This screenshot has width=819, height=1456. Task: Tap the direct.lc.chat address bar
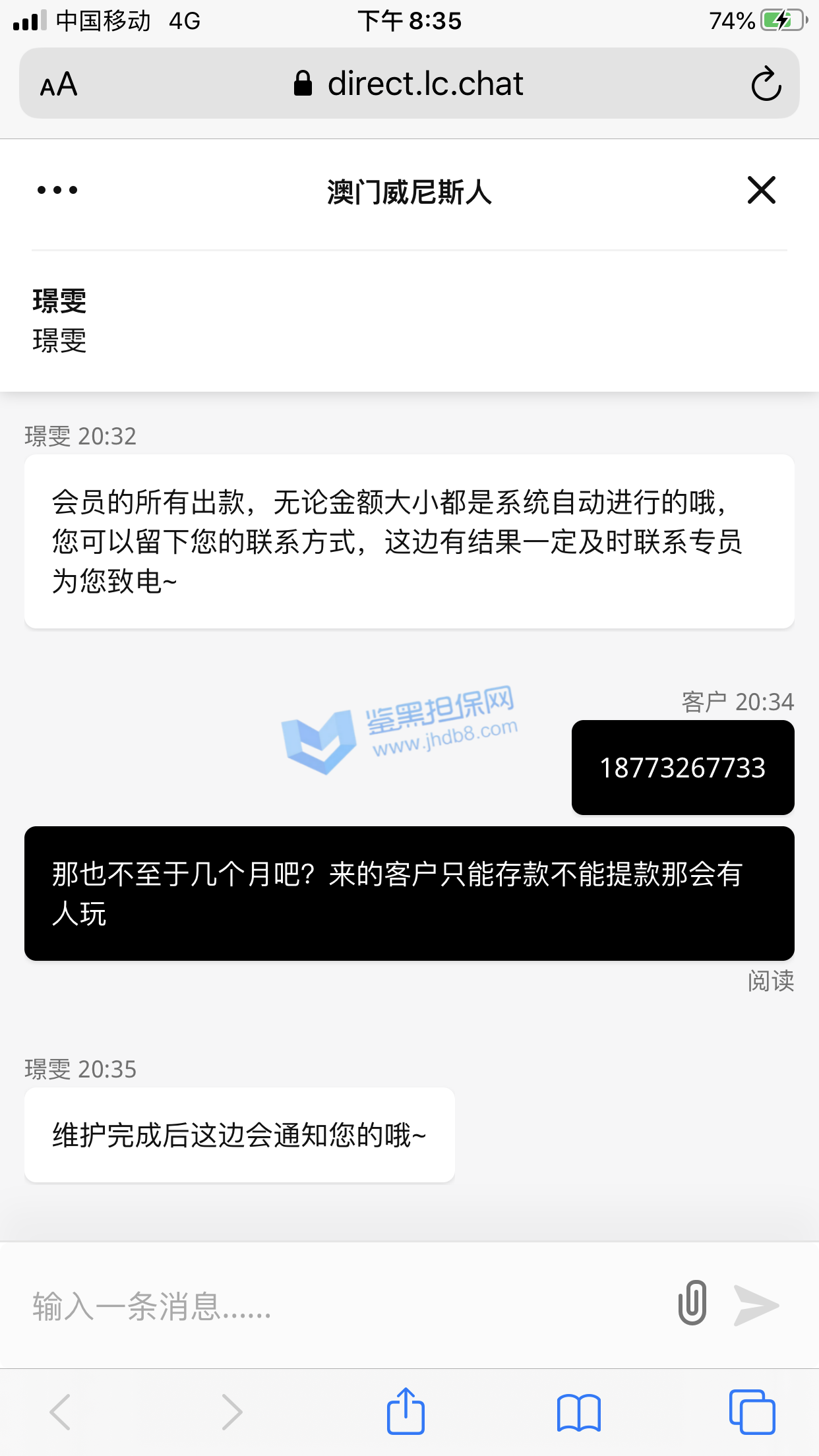click(x=409, y=84)
